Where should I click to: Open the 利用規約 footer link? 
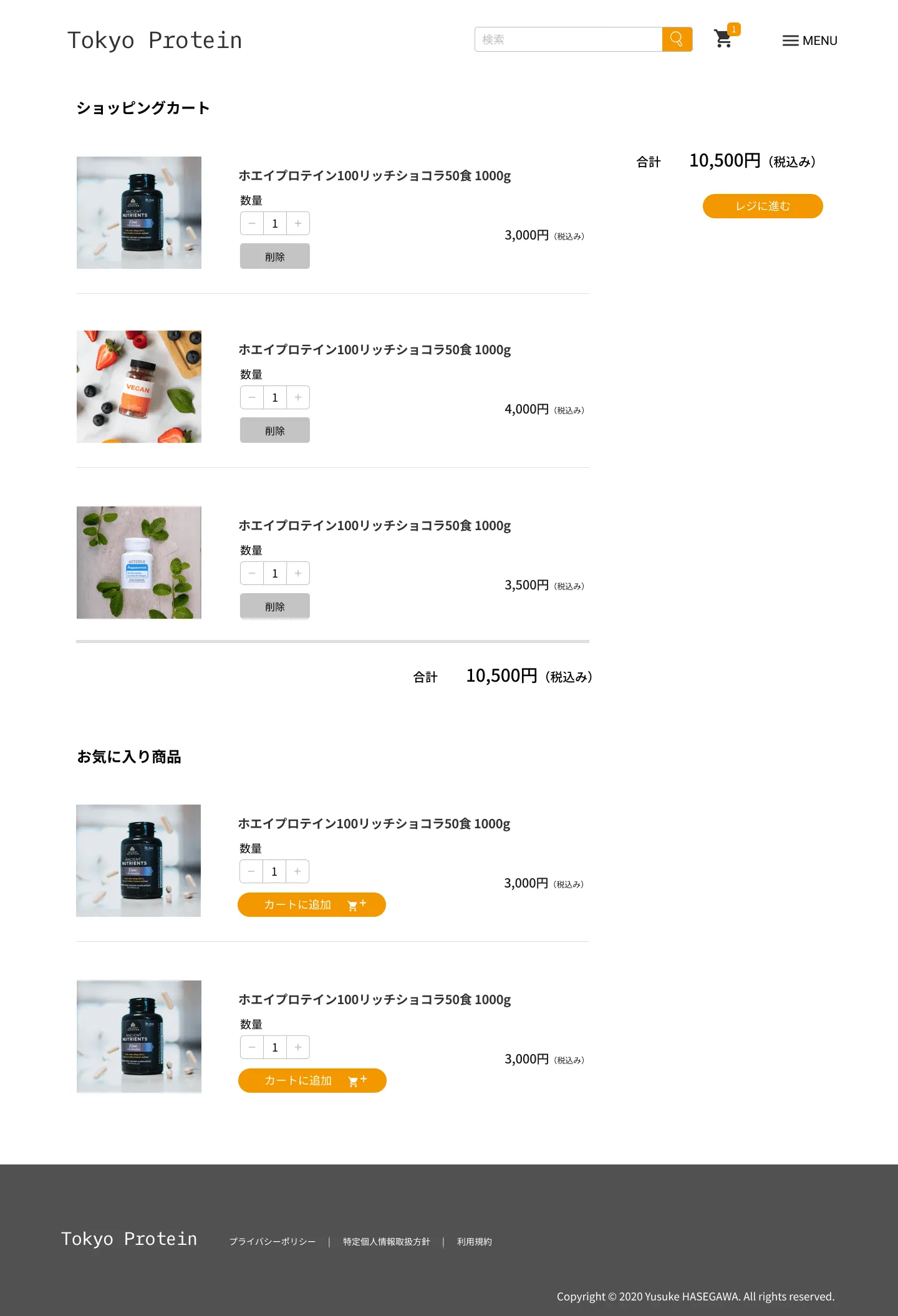tap(474, 1241)
